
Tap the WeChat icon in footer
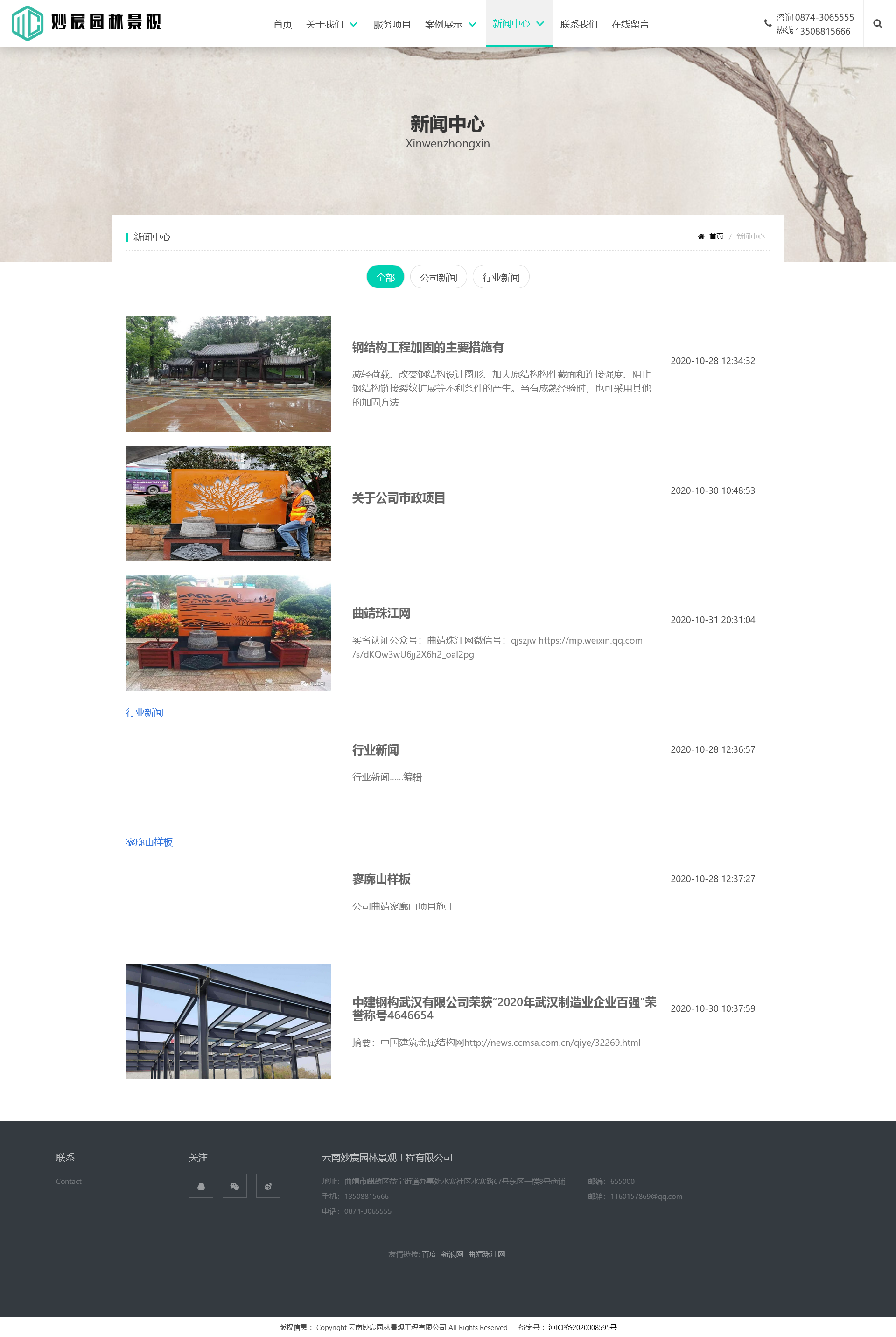(234, 1186)
